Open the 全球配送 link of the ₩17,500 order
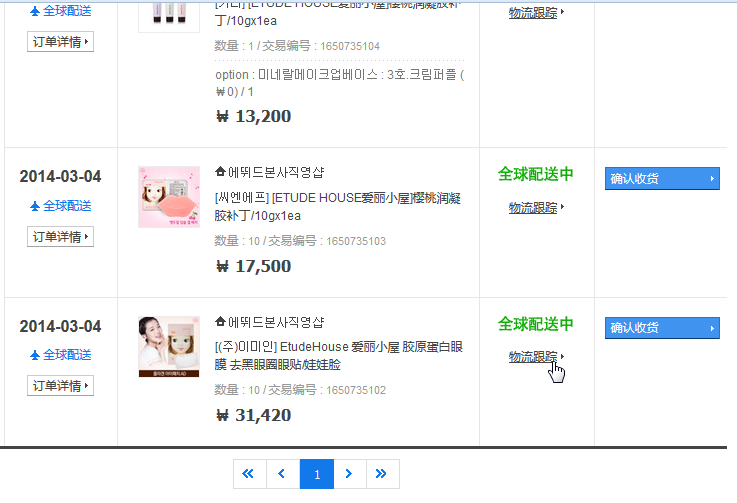The height and width of the screenshot is (503, 737). point(60,206)
